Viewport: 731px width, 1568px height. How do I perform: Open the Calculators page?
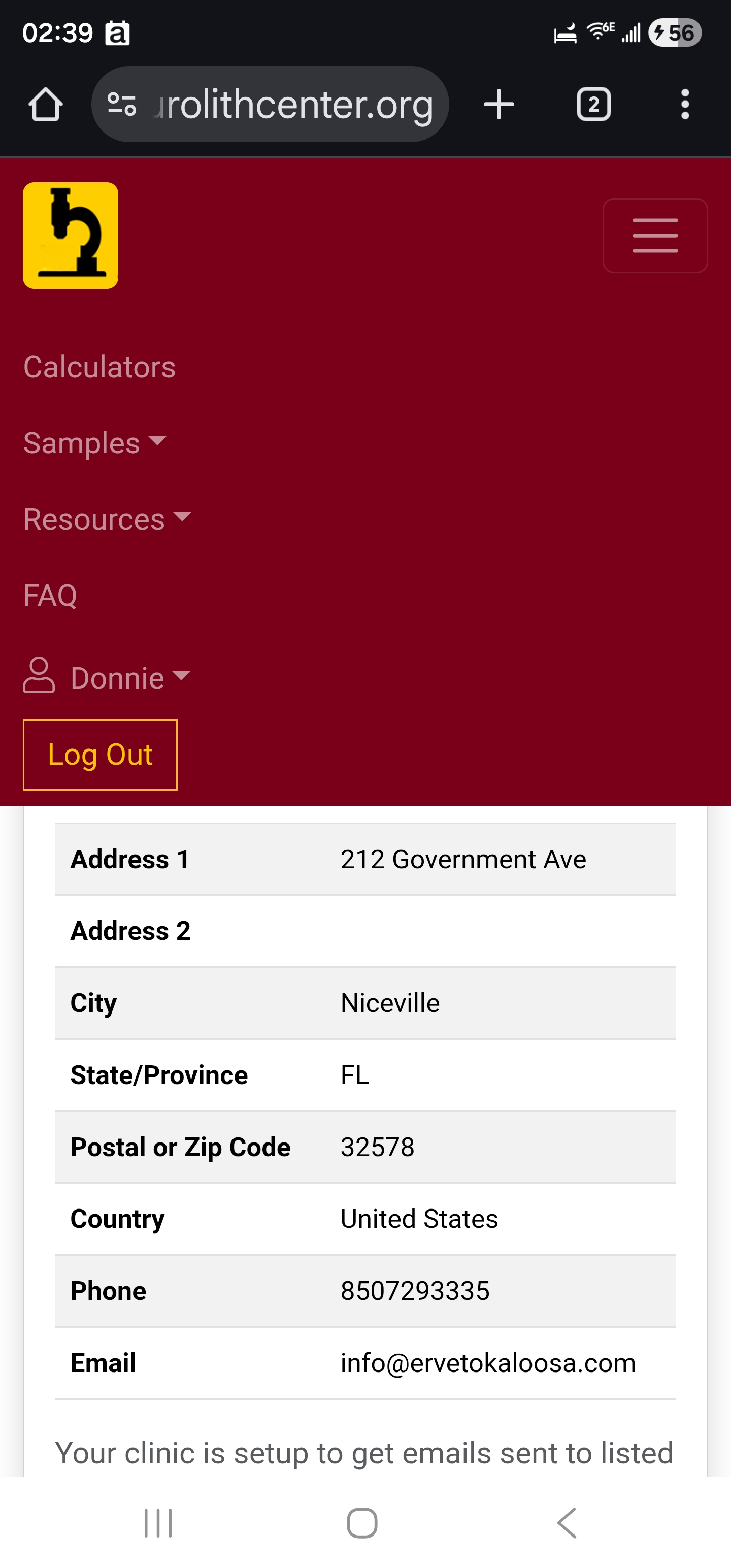point(99,367)
